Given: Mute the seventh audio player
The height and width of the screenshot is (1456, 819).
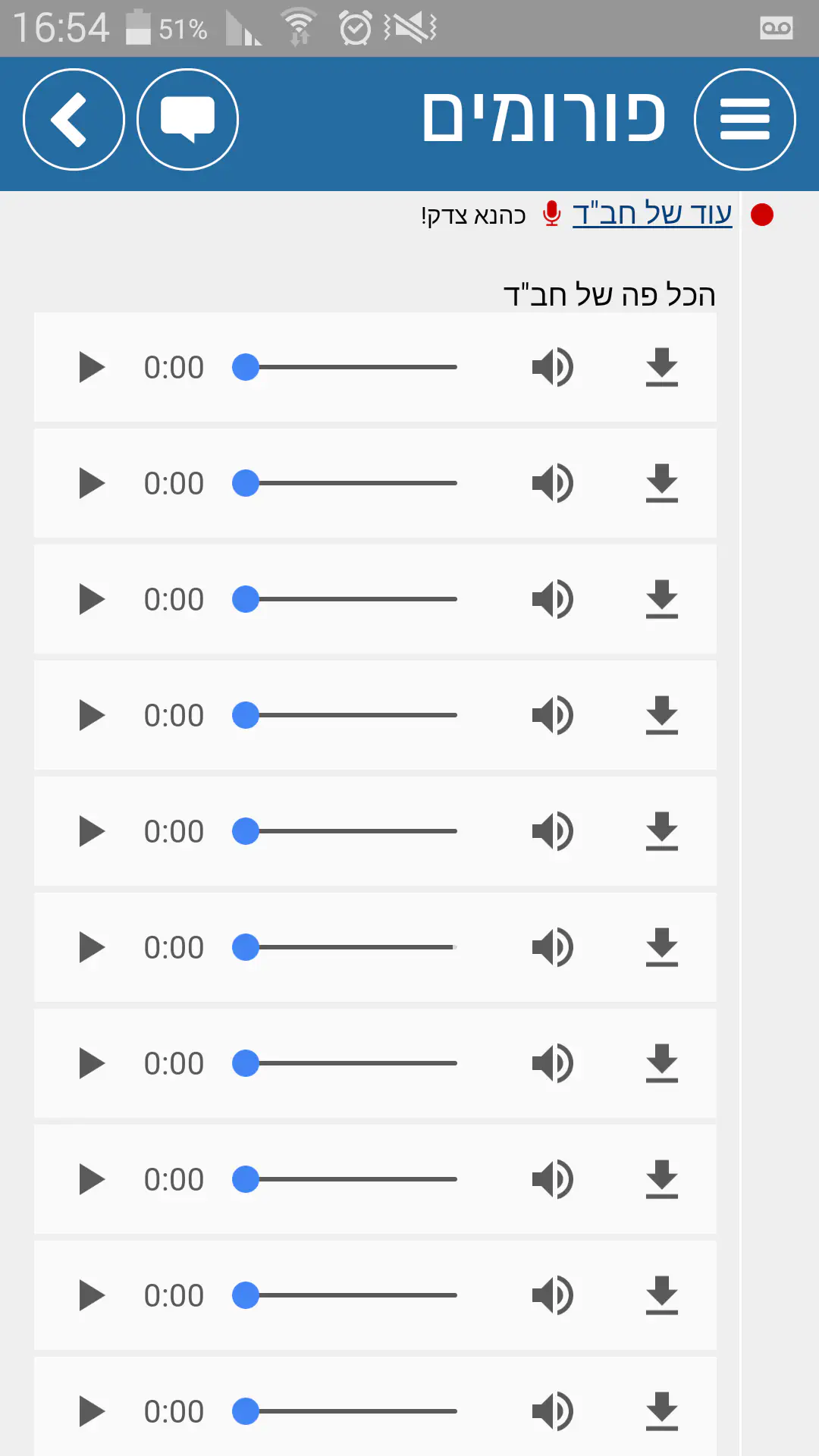Looking at the screenshot, I should [552, 1063].
